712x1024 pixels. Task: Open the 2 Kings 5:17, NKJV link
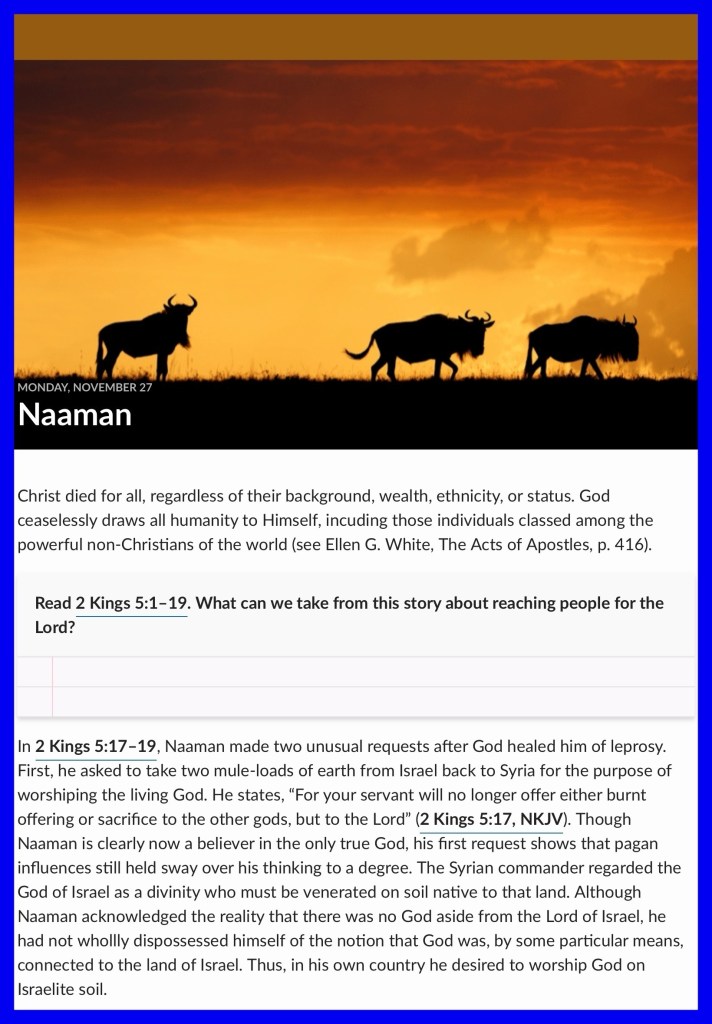(491, 820)
